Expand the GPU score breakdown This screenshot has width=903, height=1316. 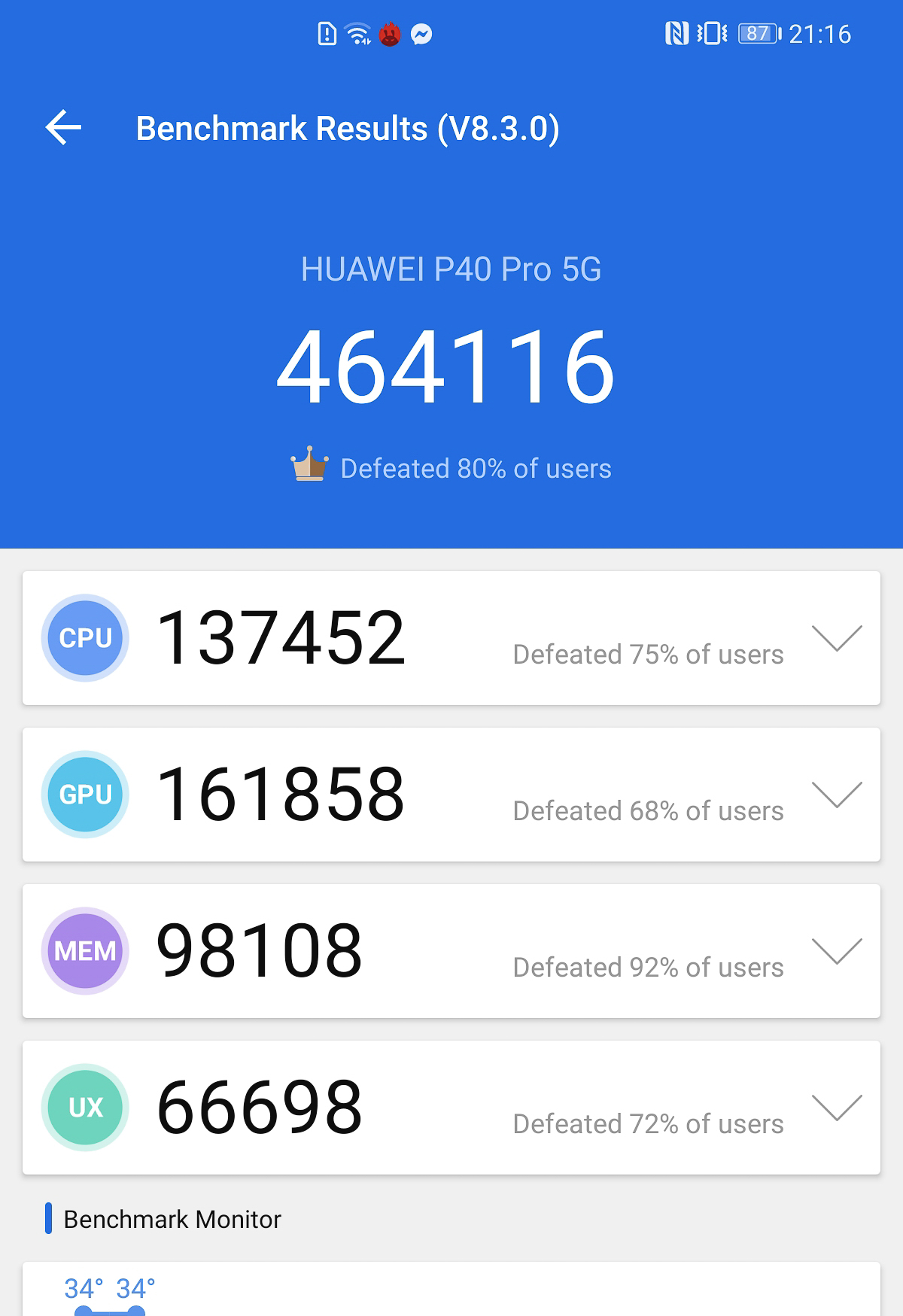click(x=837, y=795)
